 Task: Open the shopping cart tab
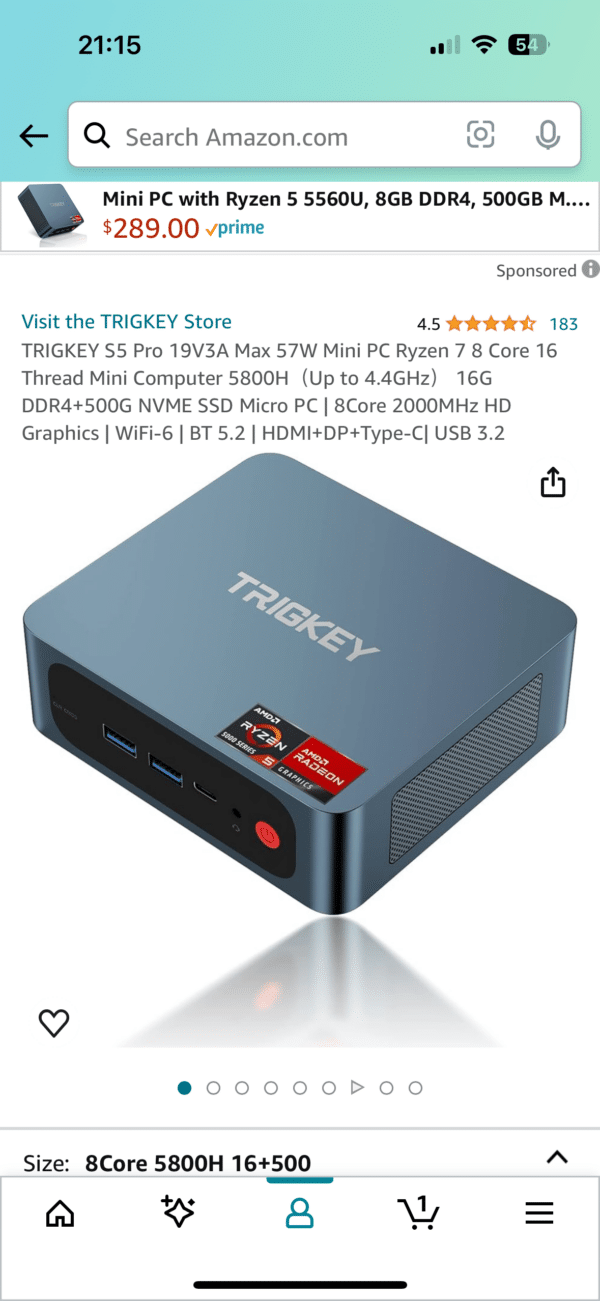(x=419, y=1212)
